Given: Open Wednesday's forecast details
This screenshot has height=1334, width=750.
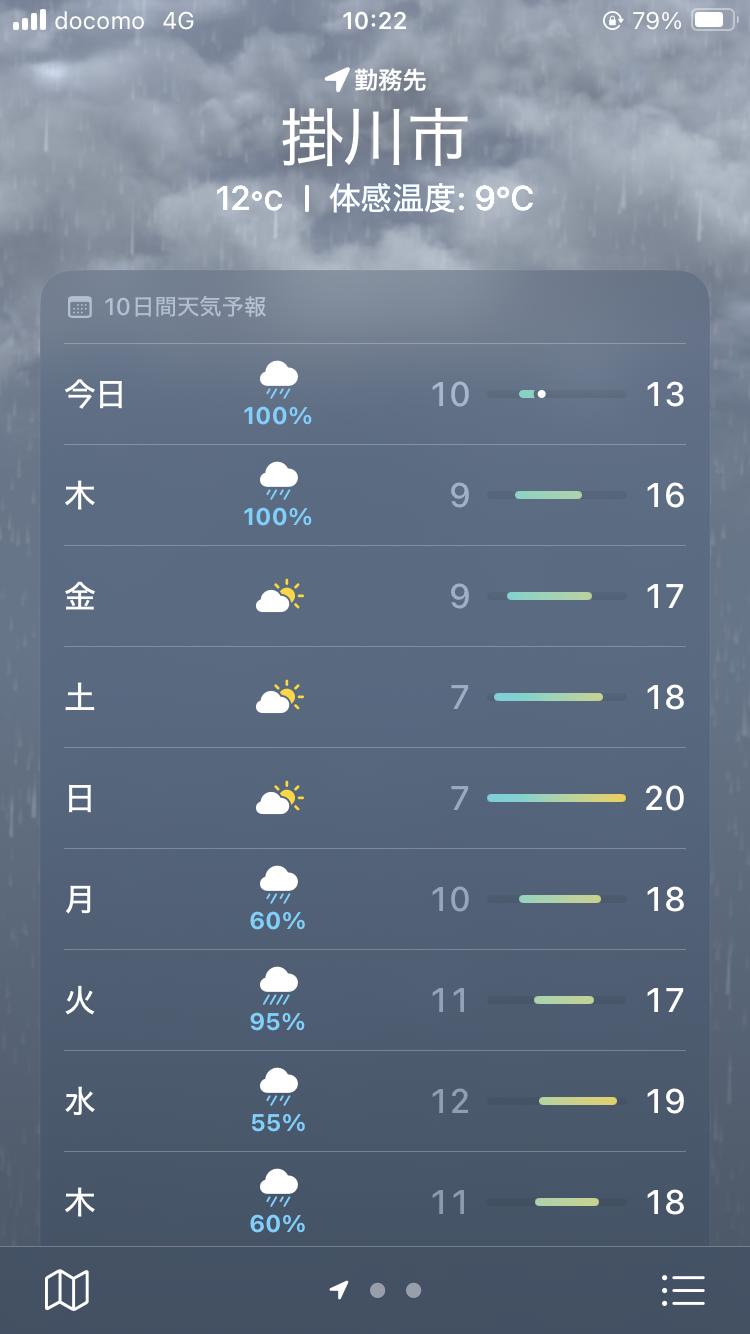Looking at the screenshot, I should (x=375, y=1100).
